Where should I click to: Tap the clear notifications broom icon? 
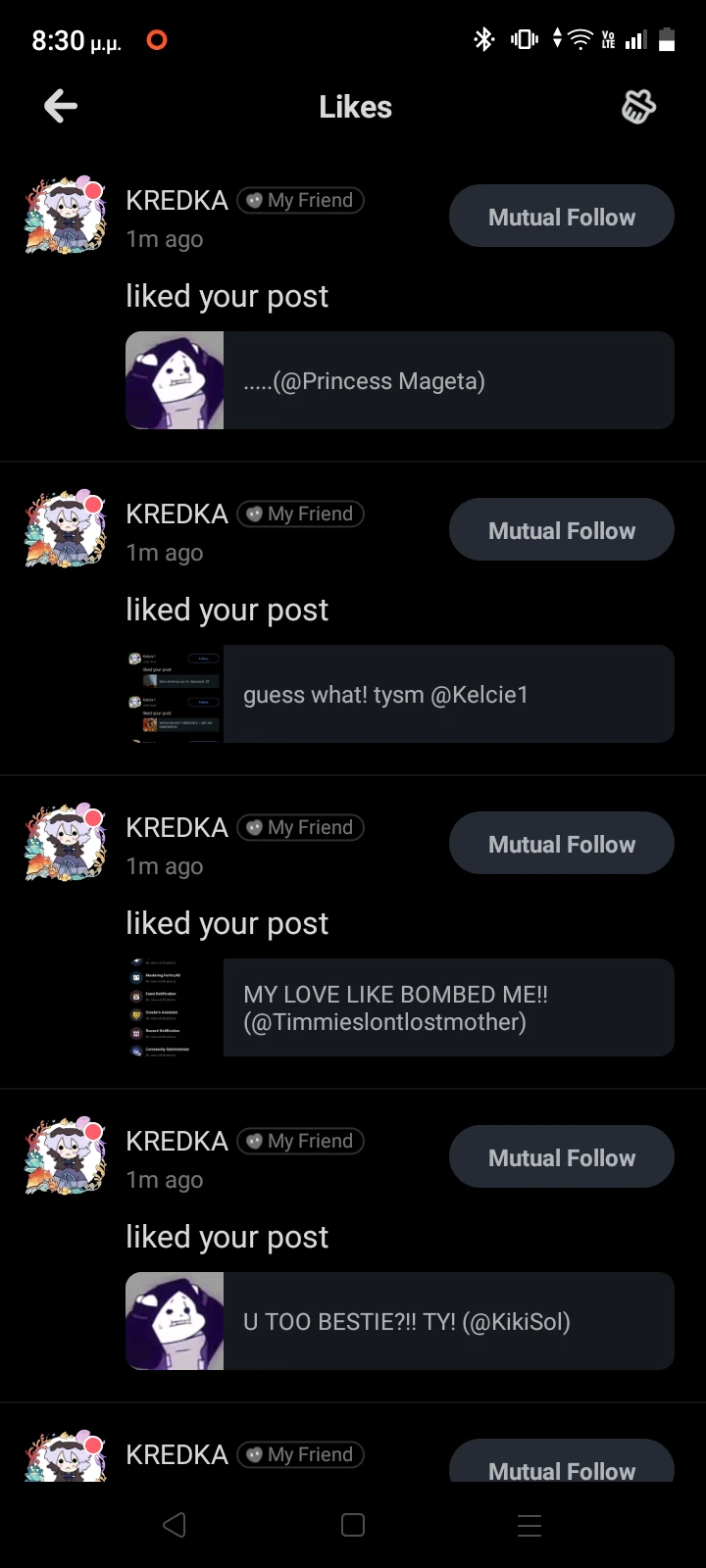point(638,106)
